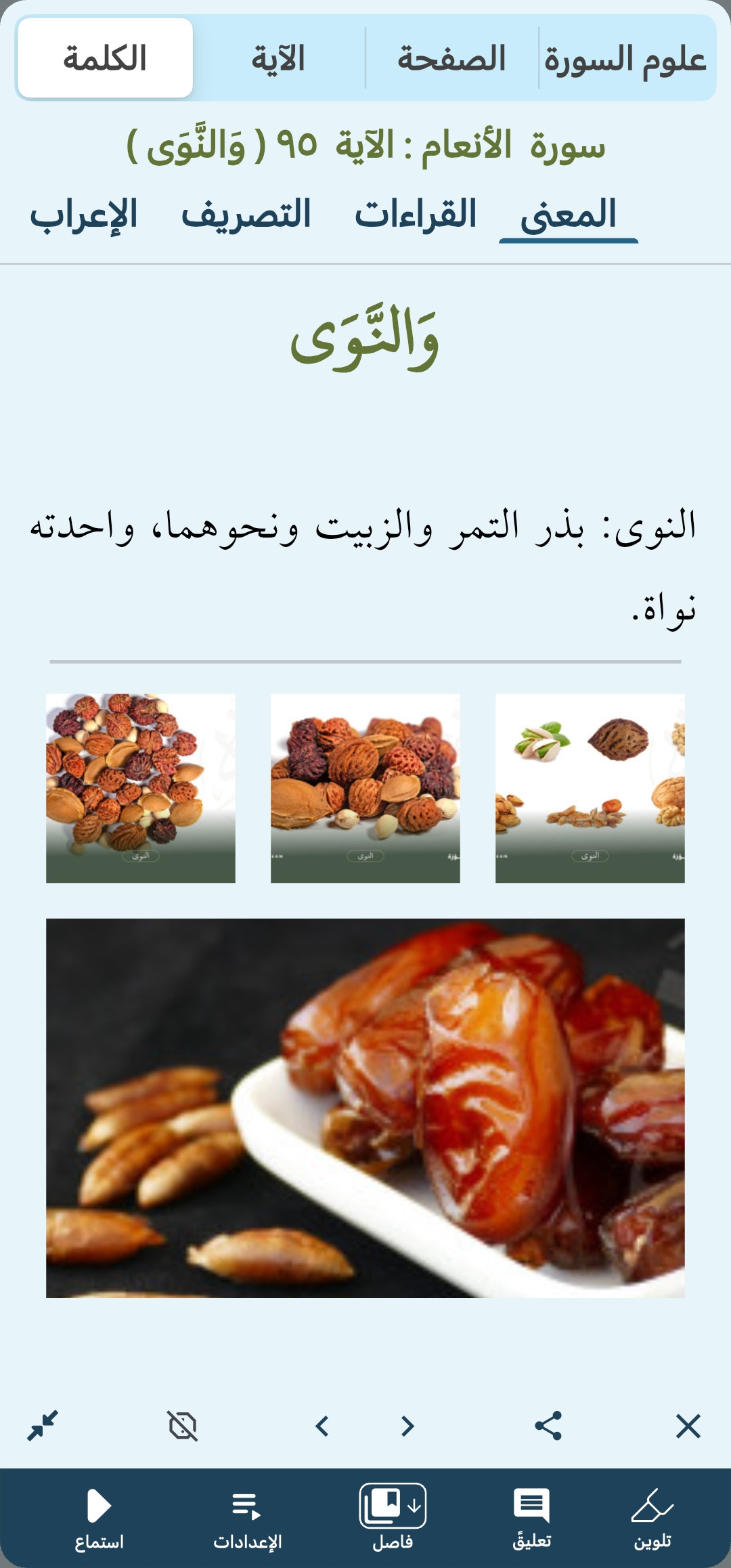View the القراءات section
The image size is (731, 1568).
[x=416, y=215]
